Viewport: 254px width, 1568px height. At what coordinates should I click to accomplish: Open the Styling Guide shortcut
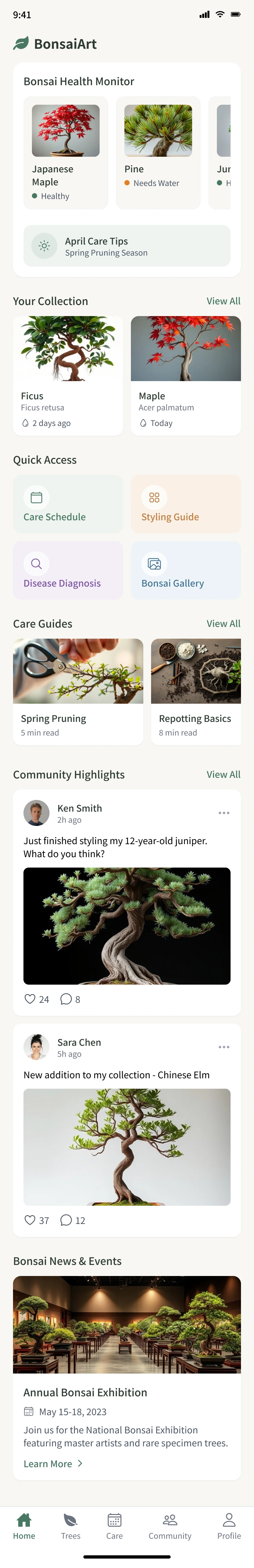click(x=186, y=504)
